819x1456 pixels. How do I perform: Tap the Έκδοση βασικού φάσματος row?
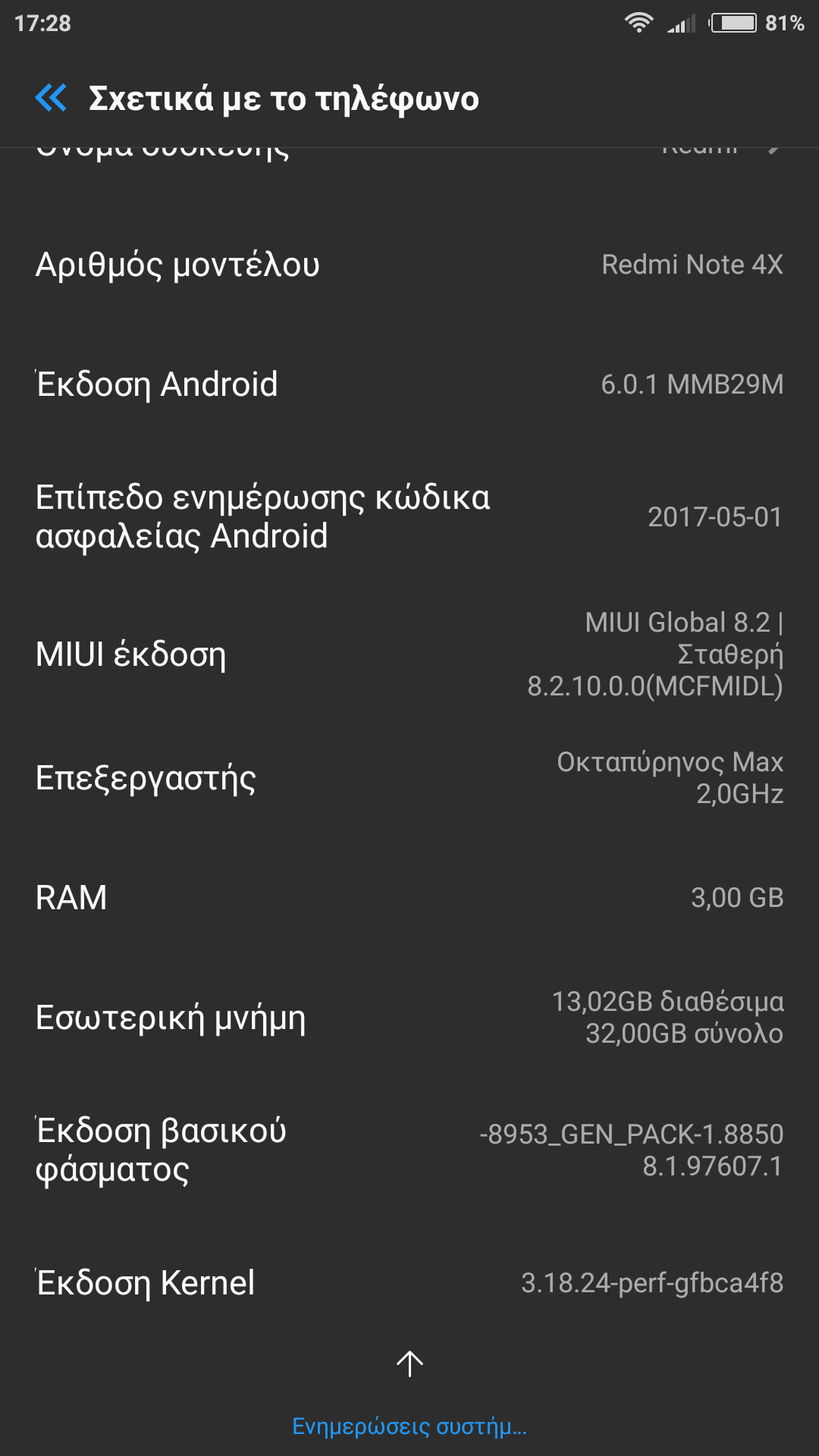click(x=409, y=1150)
